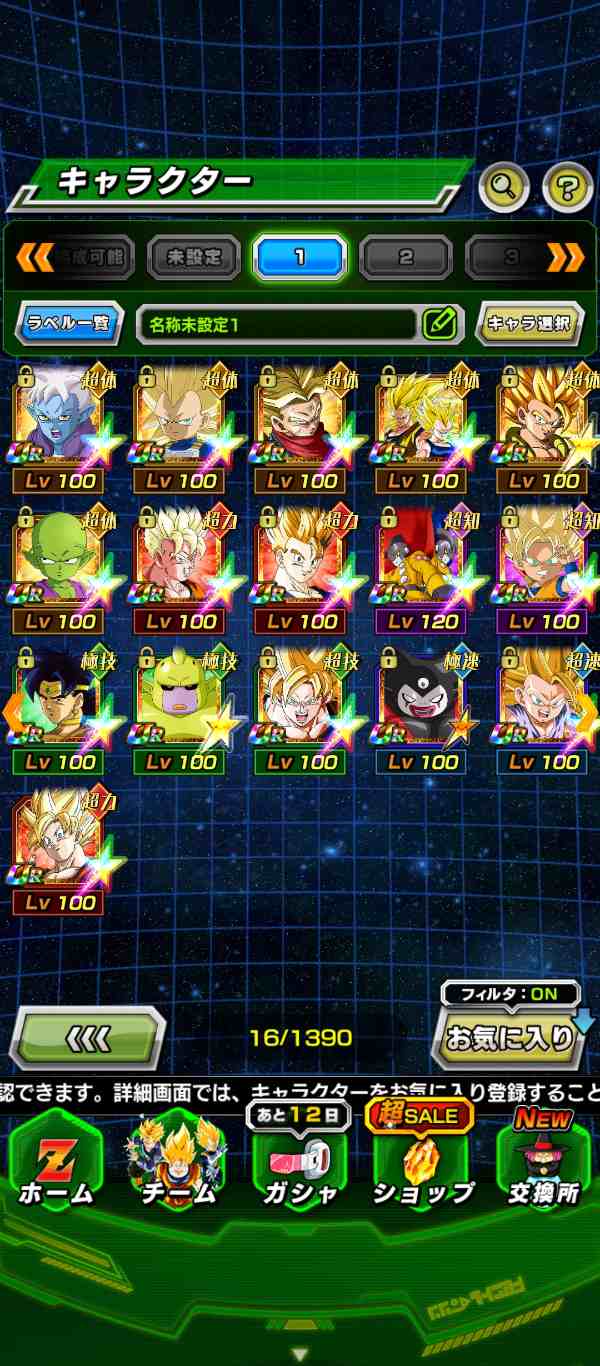This screenshot has height=1366, width=600.
Task: Tap the キャラ選択 button
Action: coord(529,324)
